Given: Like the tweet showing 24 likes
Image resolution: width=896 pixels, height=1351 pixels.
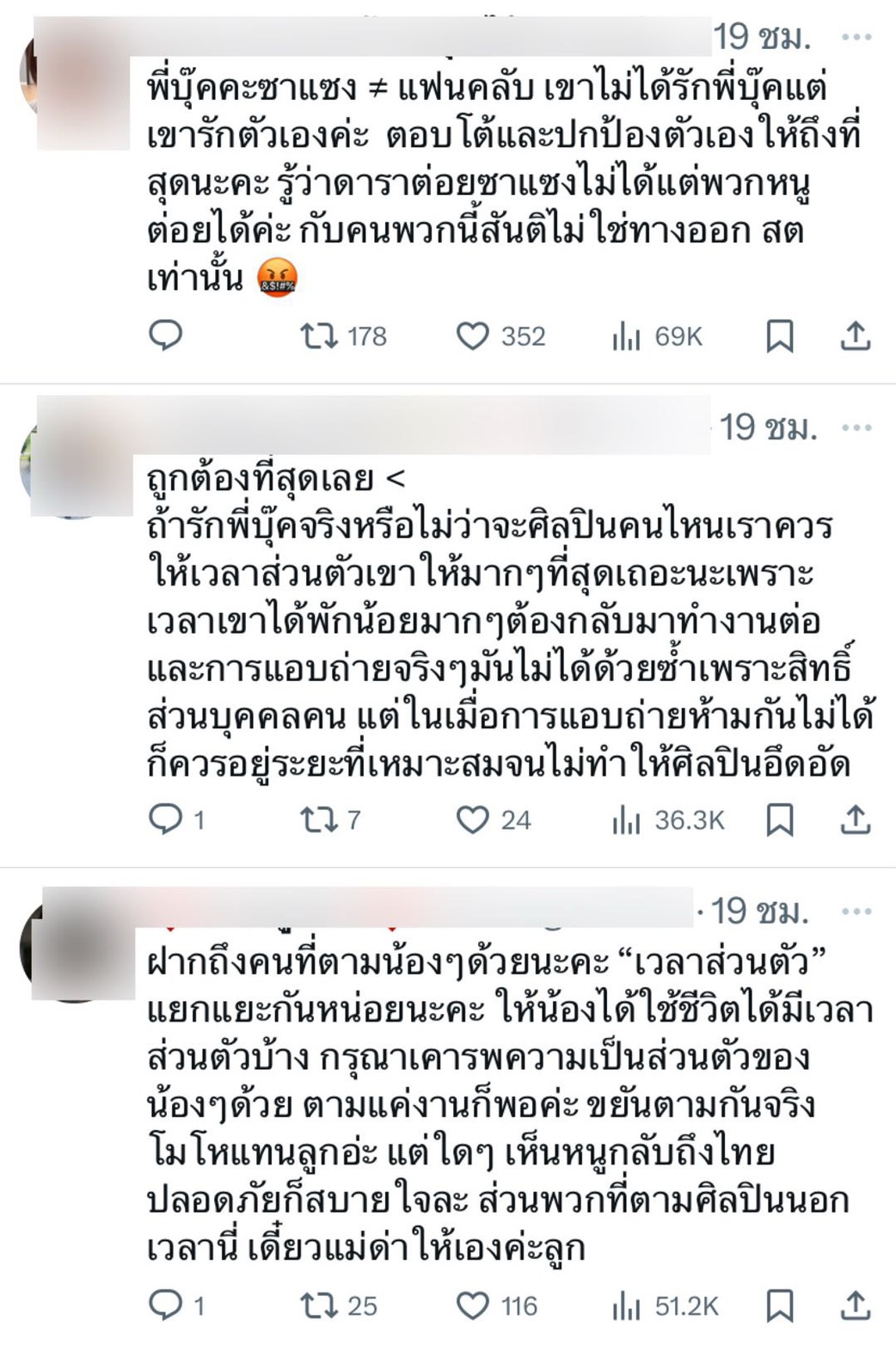Looking at the screenshot, I should point(472,820).
